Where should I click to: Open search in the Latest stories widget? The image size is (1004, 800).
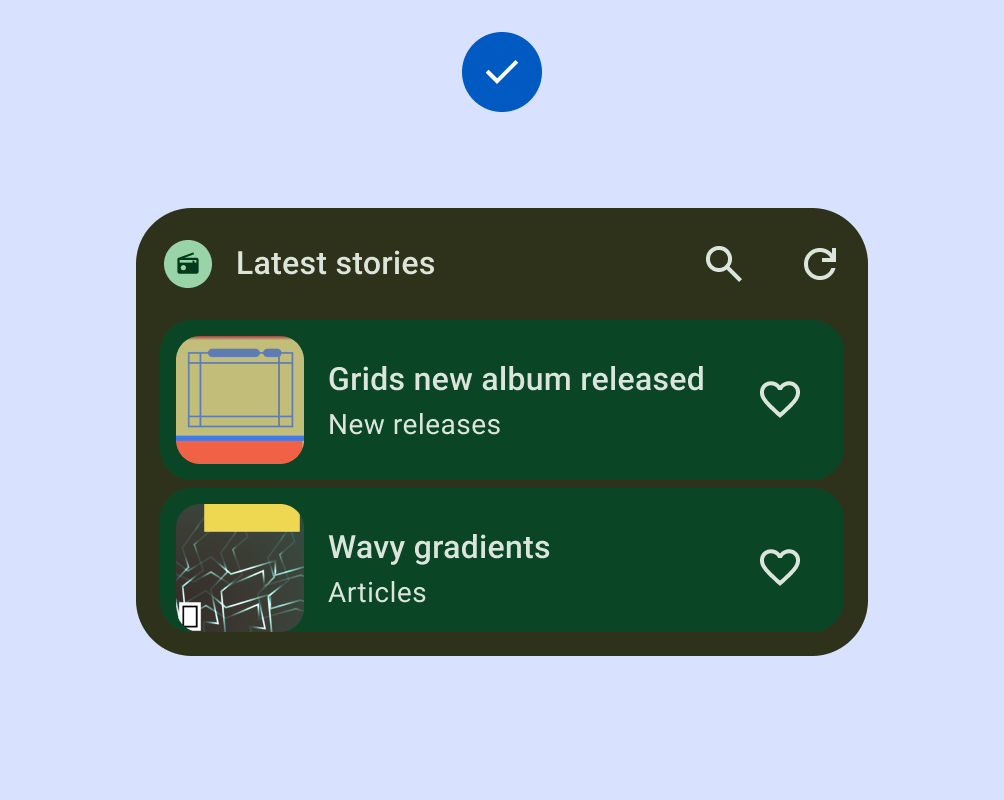click(x=723, y=264)
